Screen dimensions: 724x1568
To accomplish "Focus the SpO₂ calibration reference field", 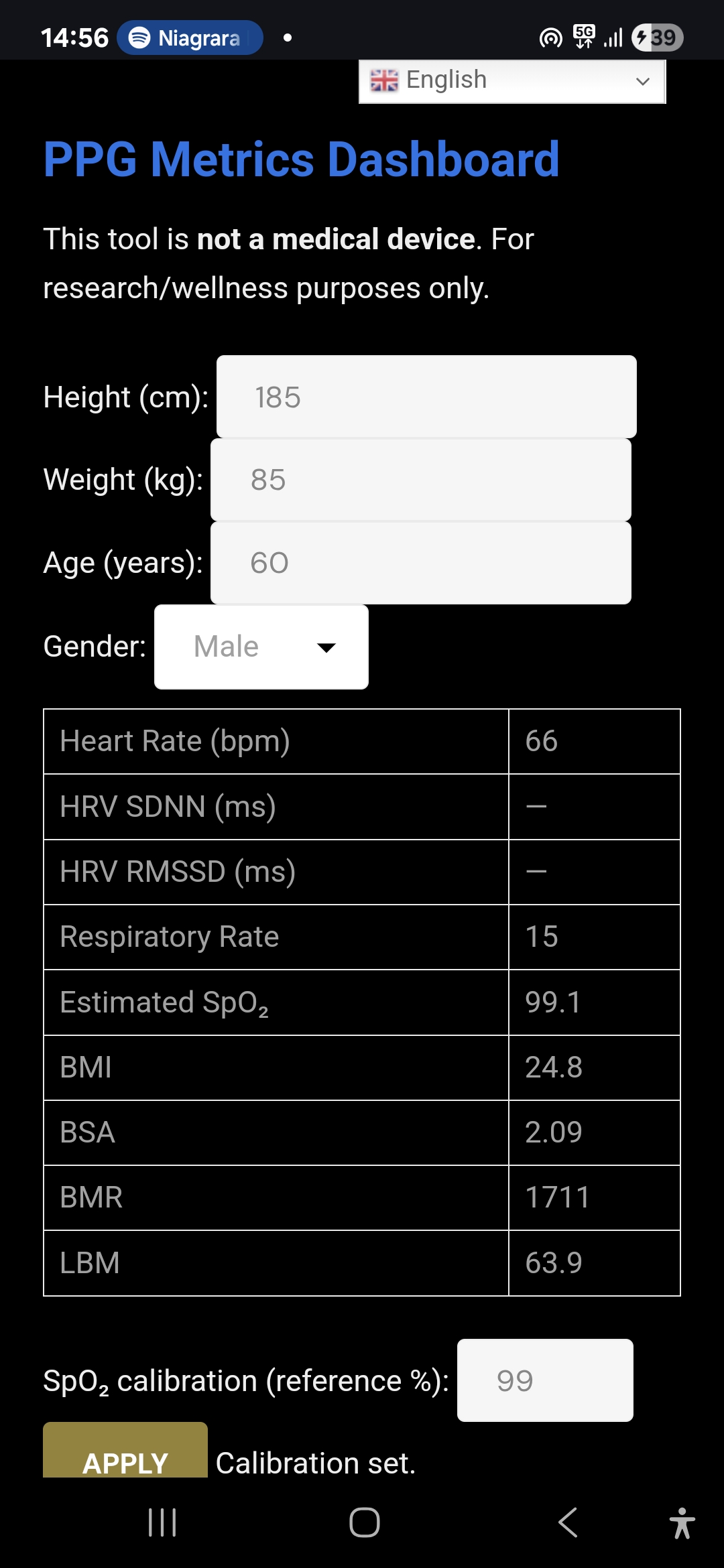I will pyautogui.click(x=544, y=1380).
